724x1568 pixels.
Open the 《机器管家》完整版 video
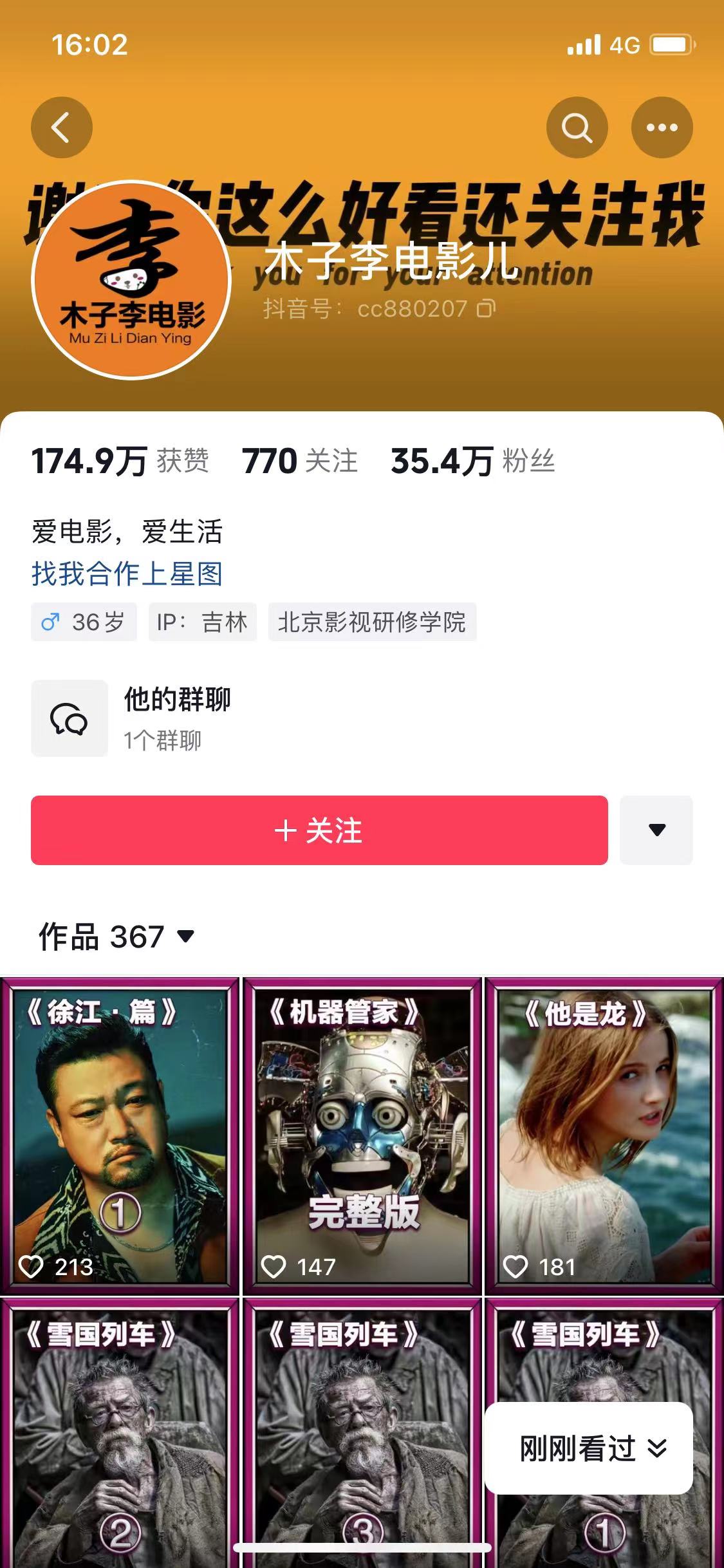[362, 1136]
